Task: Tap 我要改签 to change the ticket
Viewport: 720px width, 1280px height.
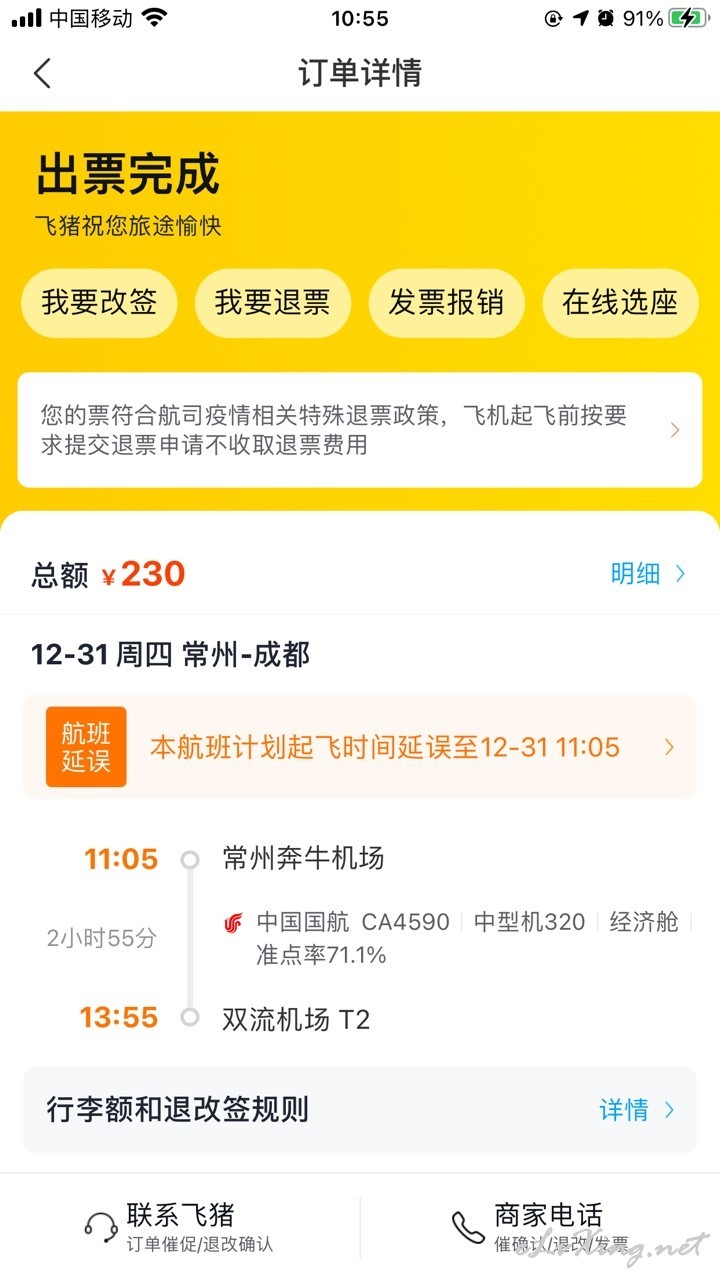Action: 99,303
